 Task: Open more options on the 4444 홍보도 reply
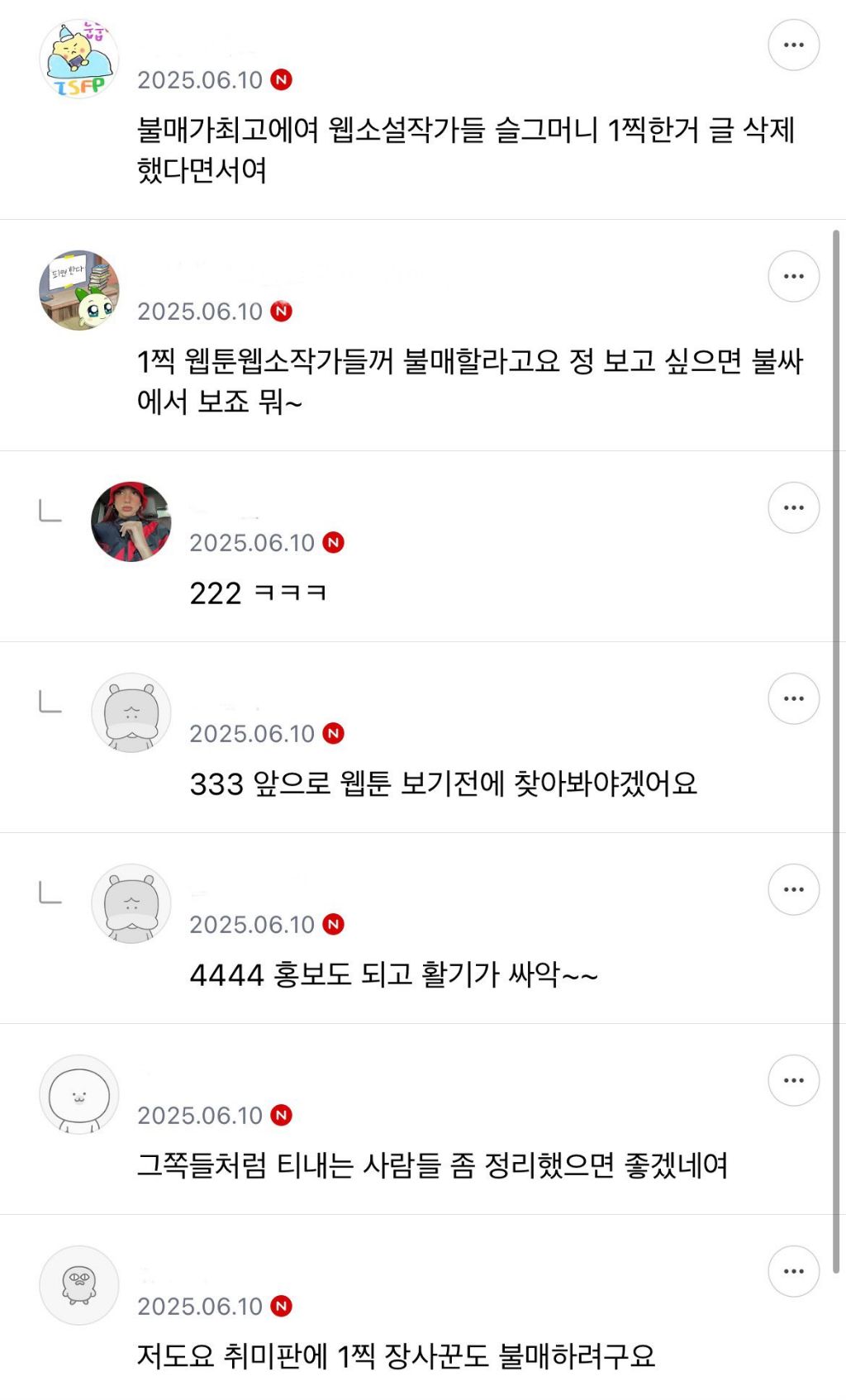(793, 889)
